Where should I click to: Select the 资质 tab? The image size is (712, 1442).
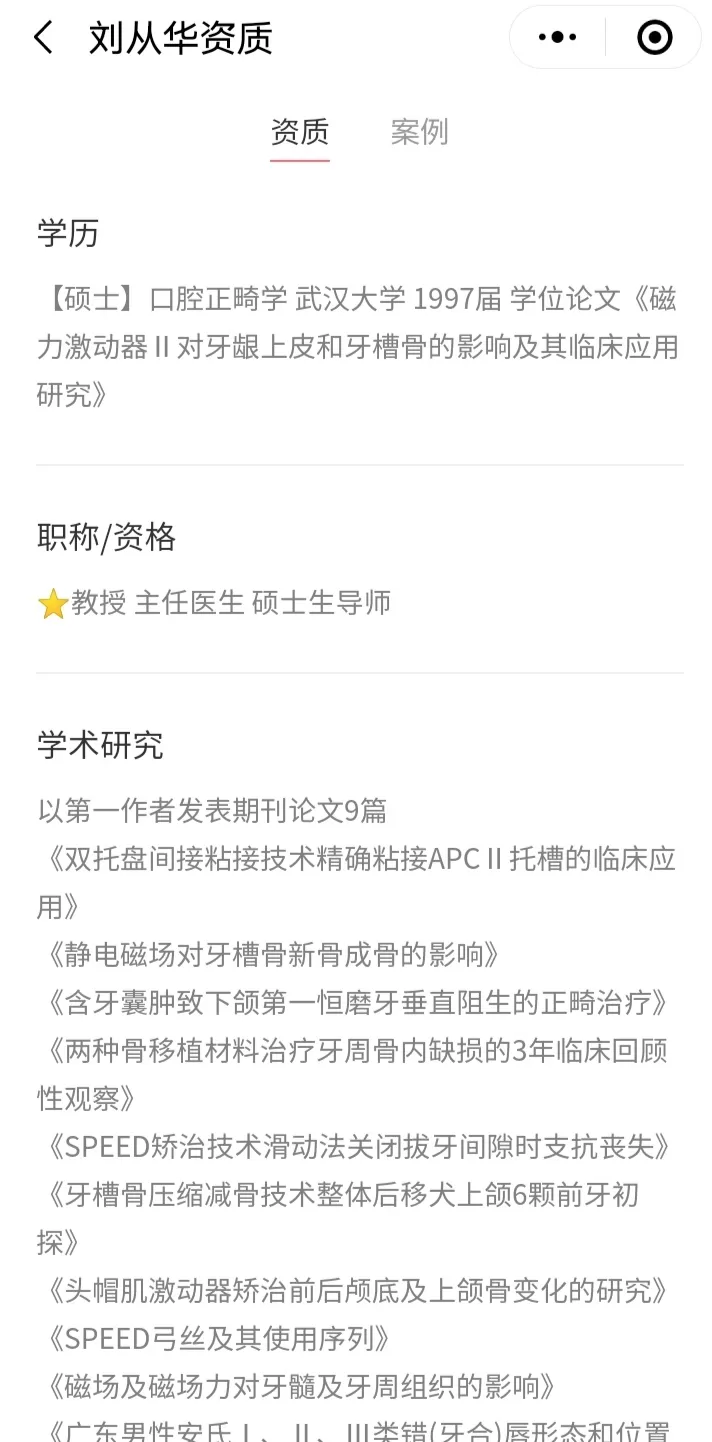pyautogui.click(x=299, y=132)
